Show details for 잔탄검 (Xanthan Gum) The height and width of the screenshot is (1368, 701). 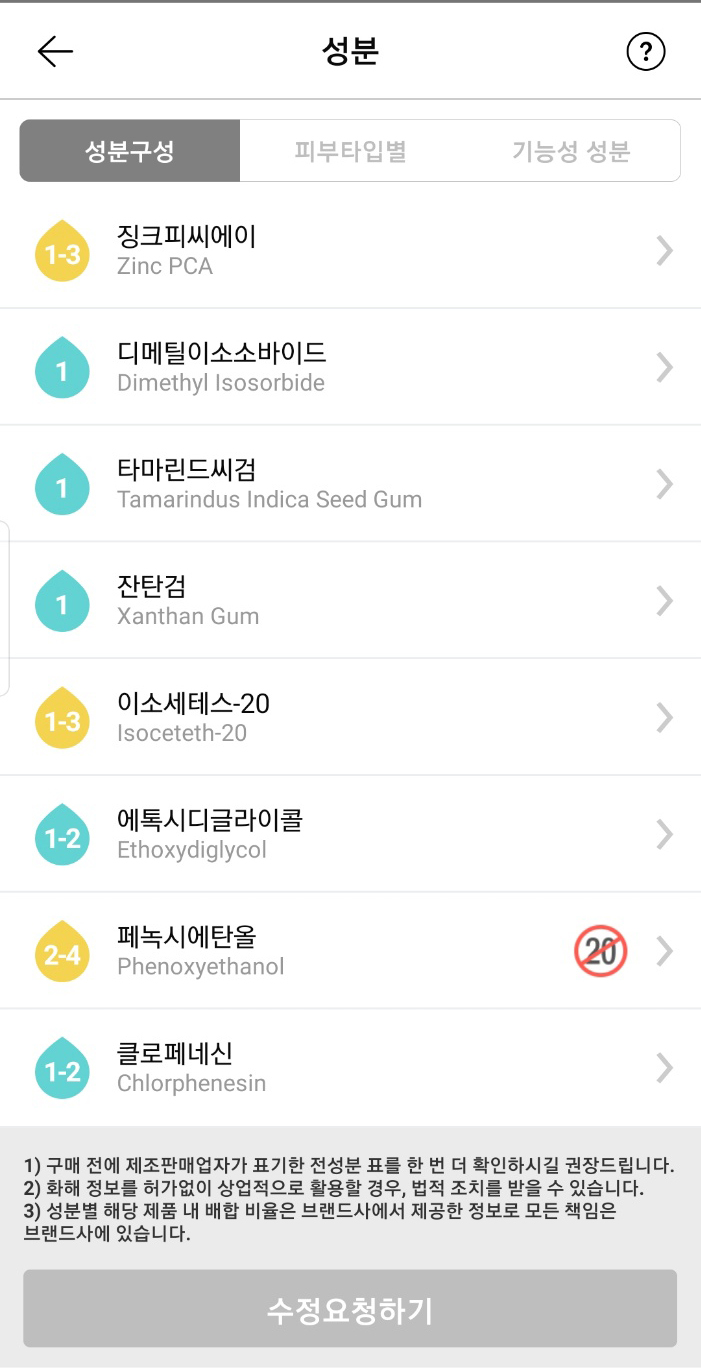click(x=350, y=600)
